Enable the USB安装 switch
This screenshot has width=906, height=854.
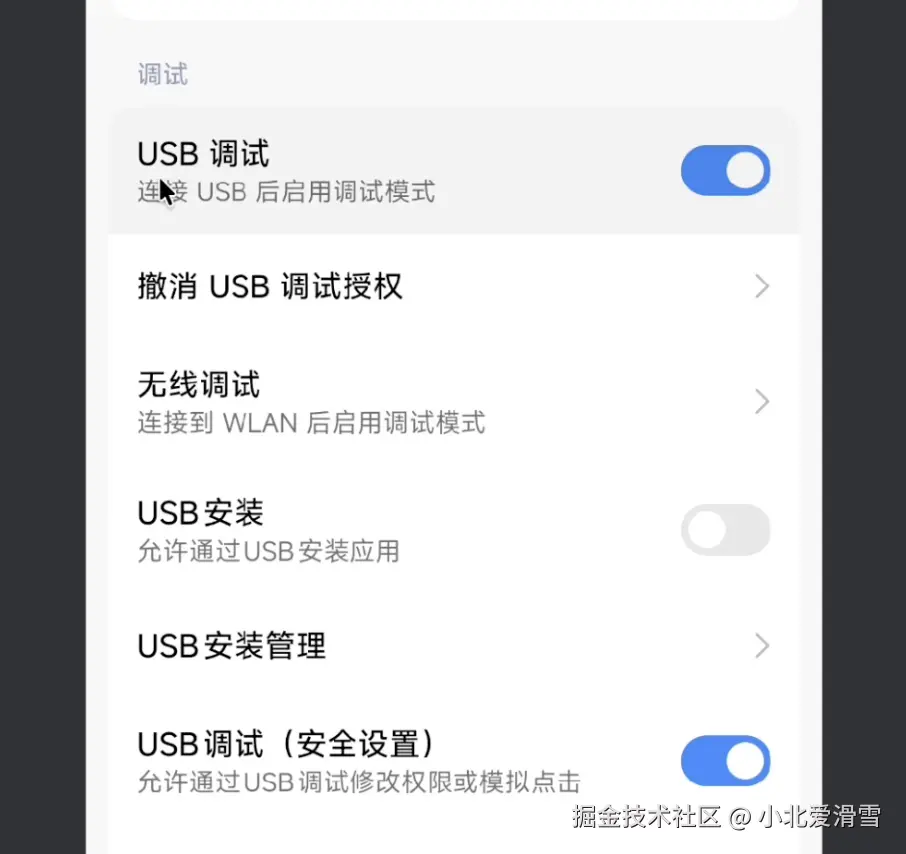click(x=725, y=530)
